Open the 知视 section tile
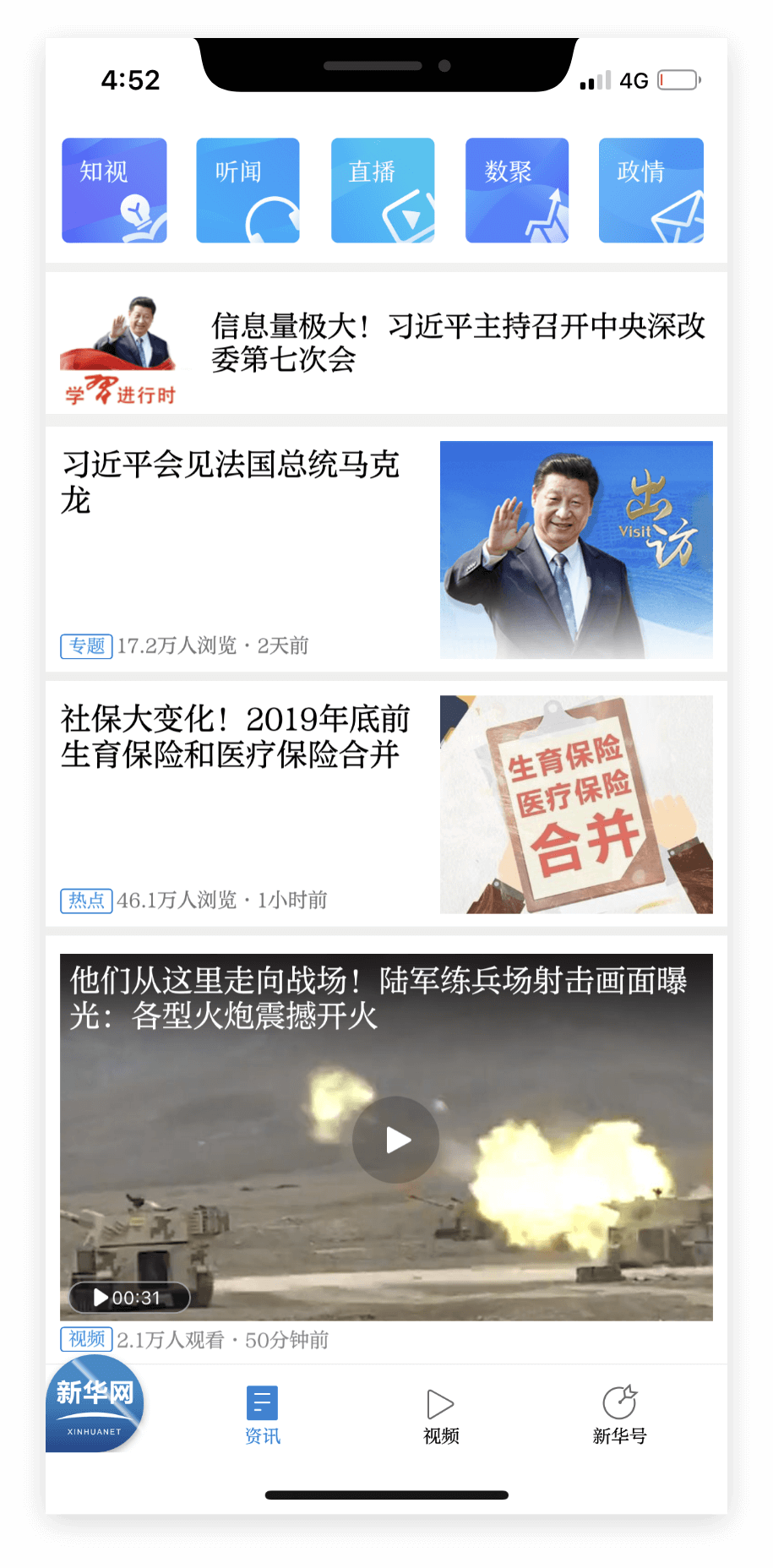773x1568 pixels. pyautogui.click(x=114, y=191)
